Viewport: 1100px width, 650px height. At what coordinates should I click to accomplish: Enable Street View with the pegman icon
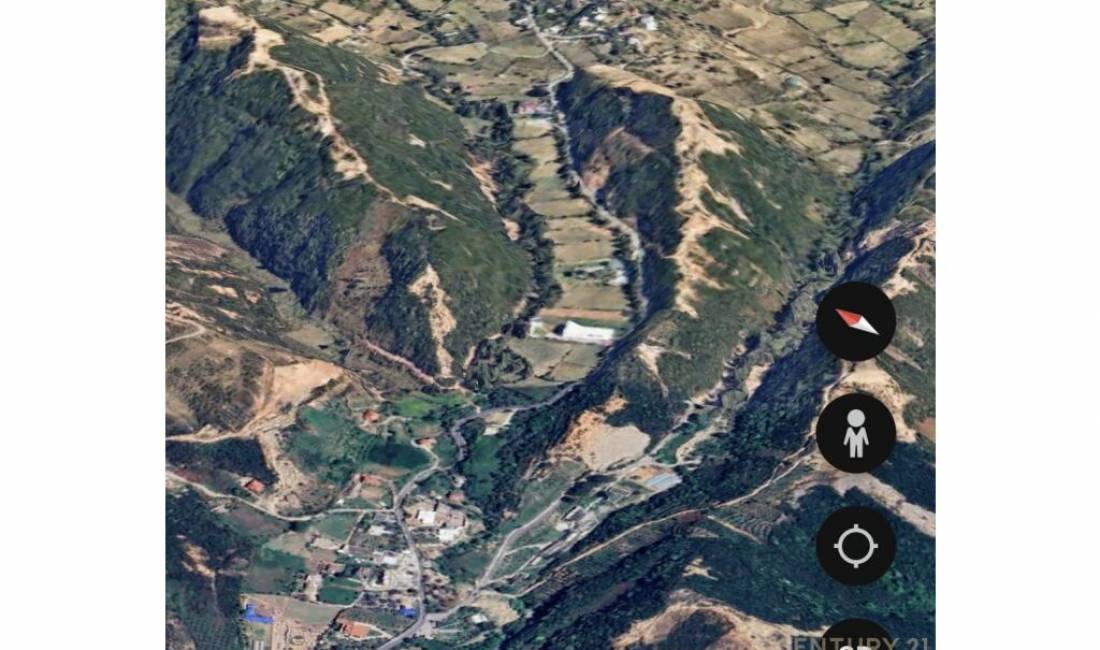[855, 433]
